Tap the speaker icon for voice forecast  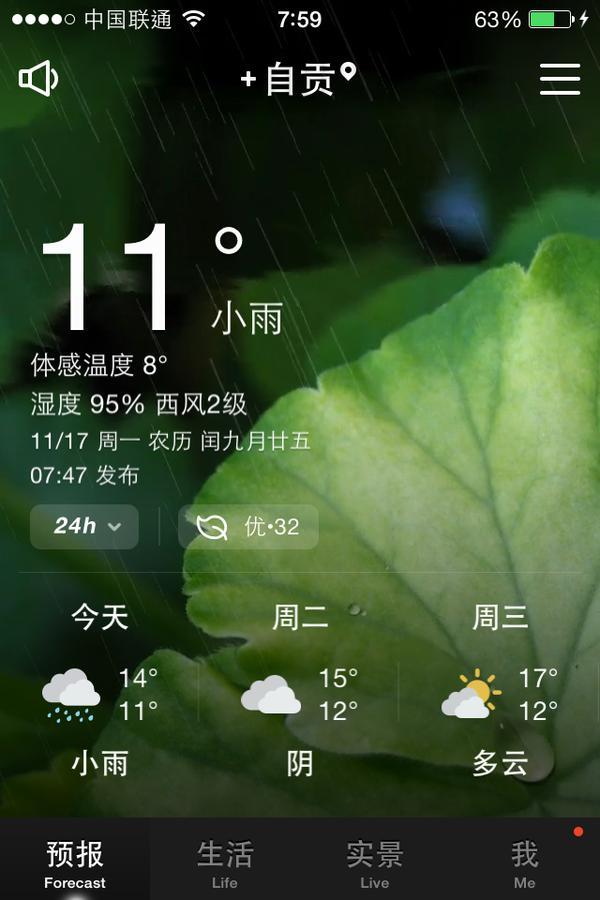[x=39, y=78]
